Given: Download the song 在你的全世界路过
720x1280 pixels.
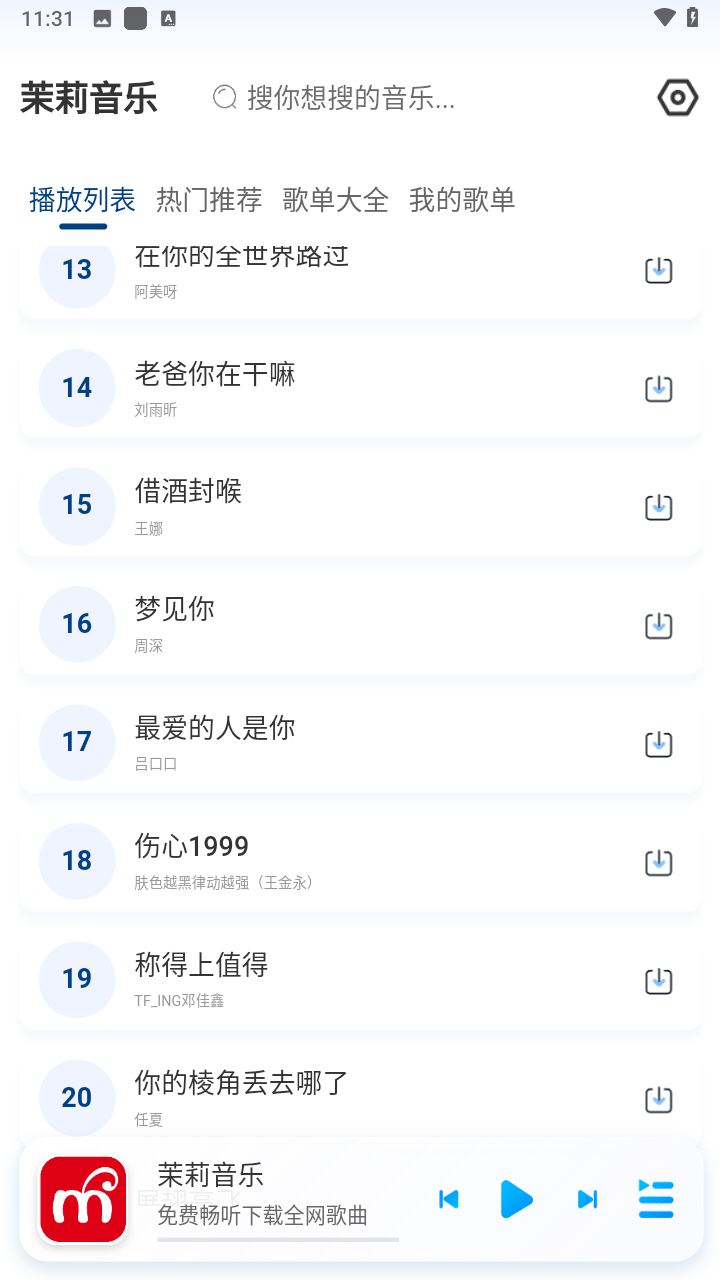Looking at the screenshot, I should click(658, 270).
